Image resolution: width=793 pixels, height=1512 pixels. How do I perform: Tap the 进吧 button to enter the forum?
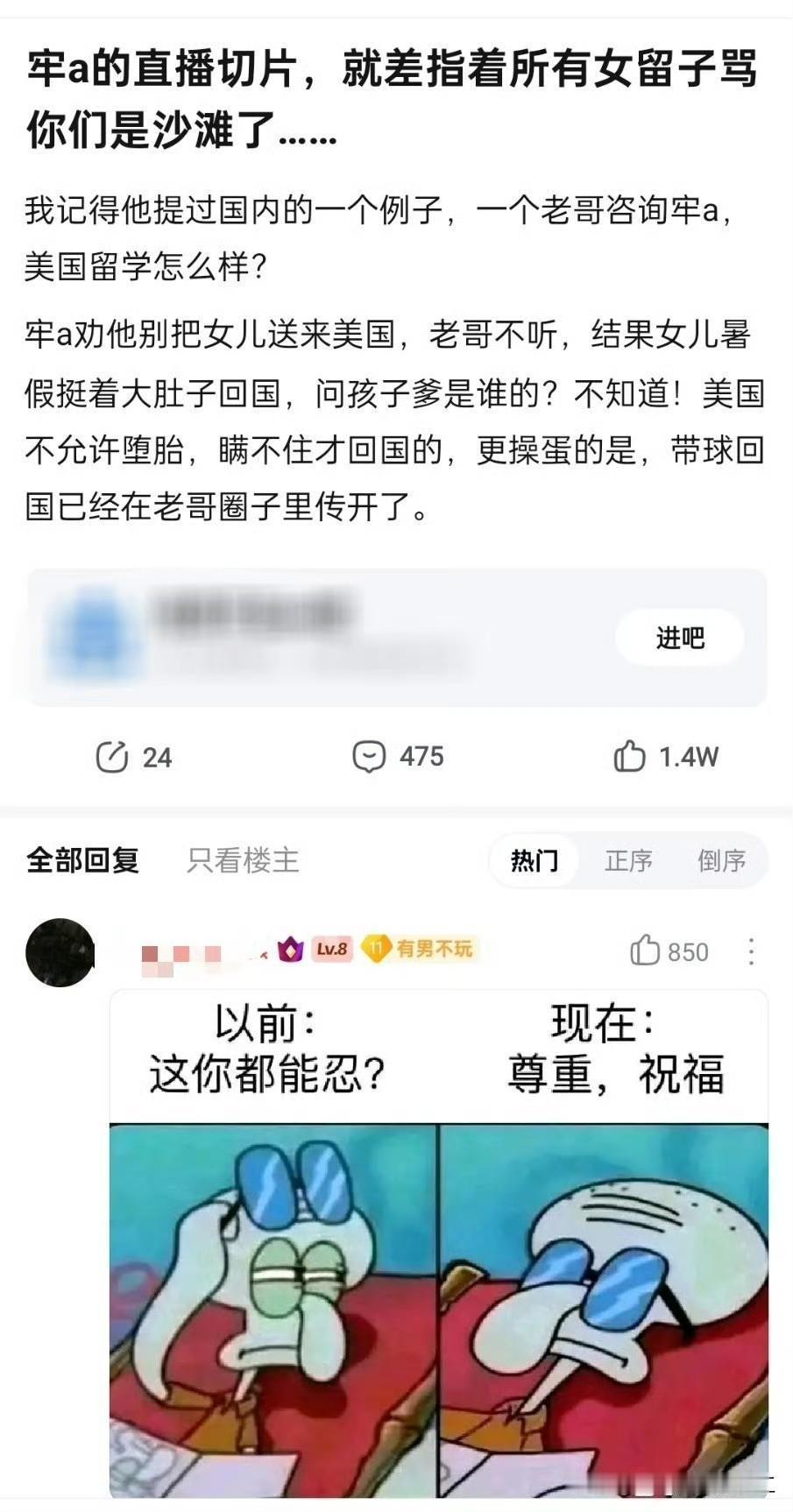679,637
